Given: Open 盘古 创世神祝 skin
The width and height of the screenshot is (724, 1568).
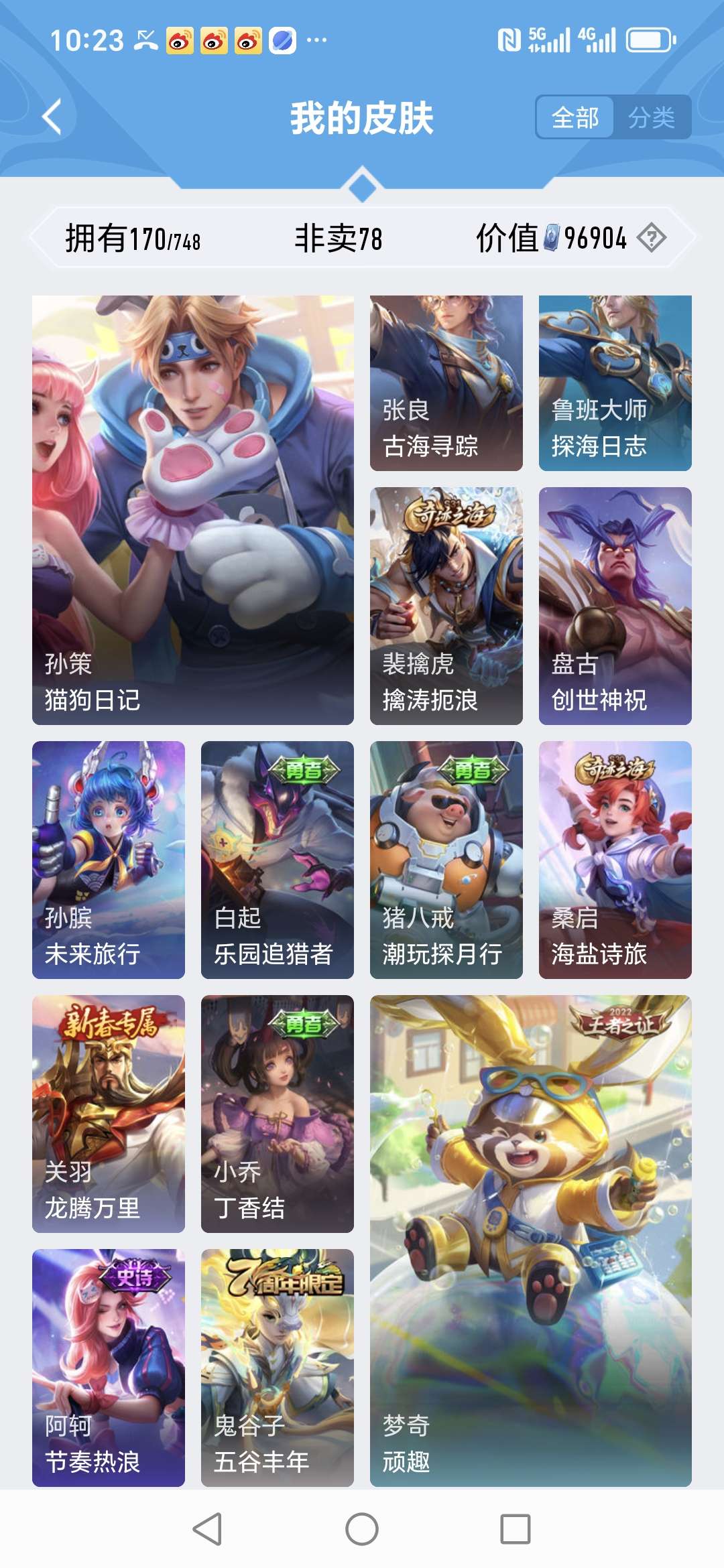Looking at the screenshot, I should coord(615,605).
